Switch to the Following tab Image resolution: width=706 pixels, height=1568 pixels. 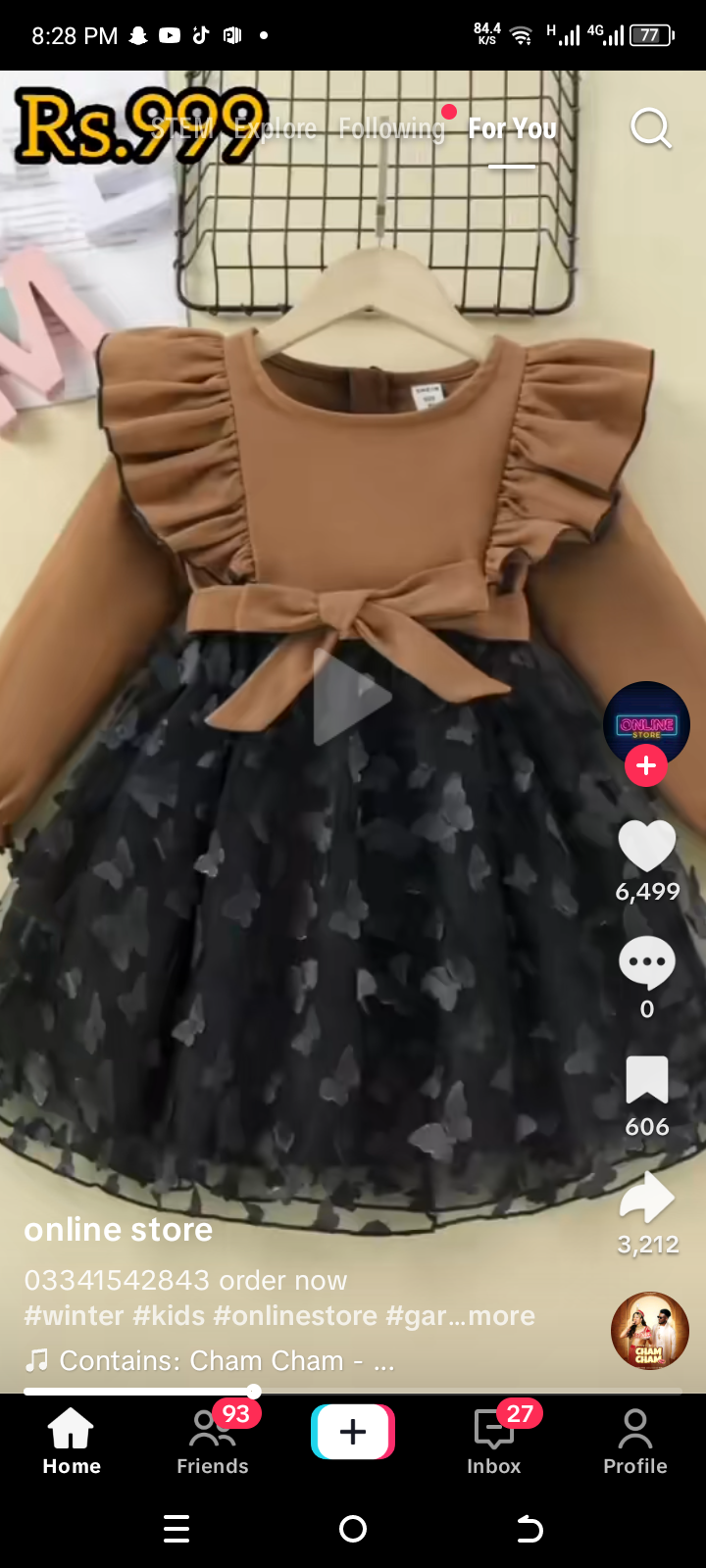click(391, 128)
